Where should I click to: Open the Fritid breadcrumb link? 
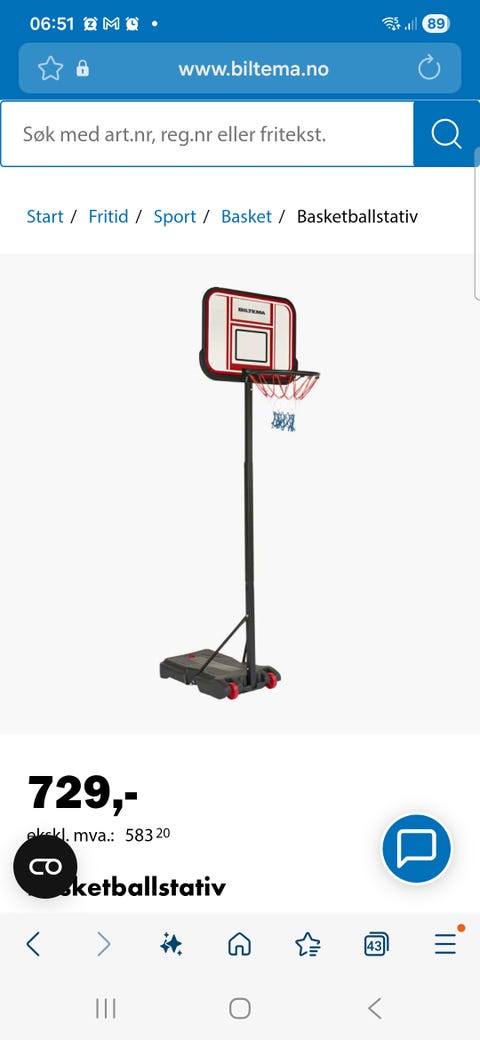[x=108, y=216]
